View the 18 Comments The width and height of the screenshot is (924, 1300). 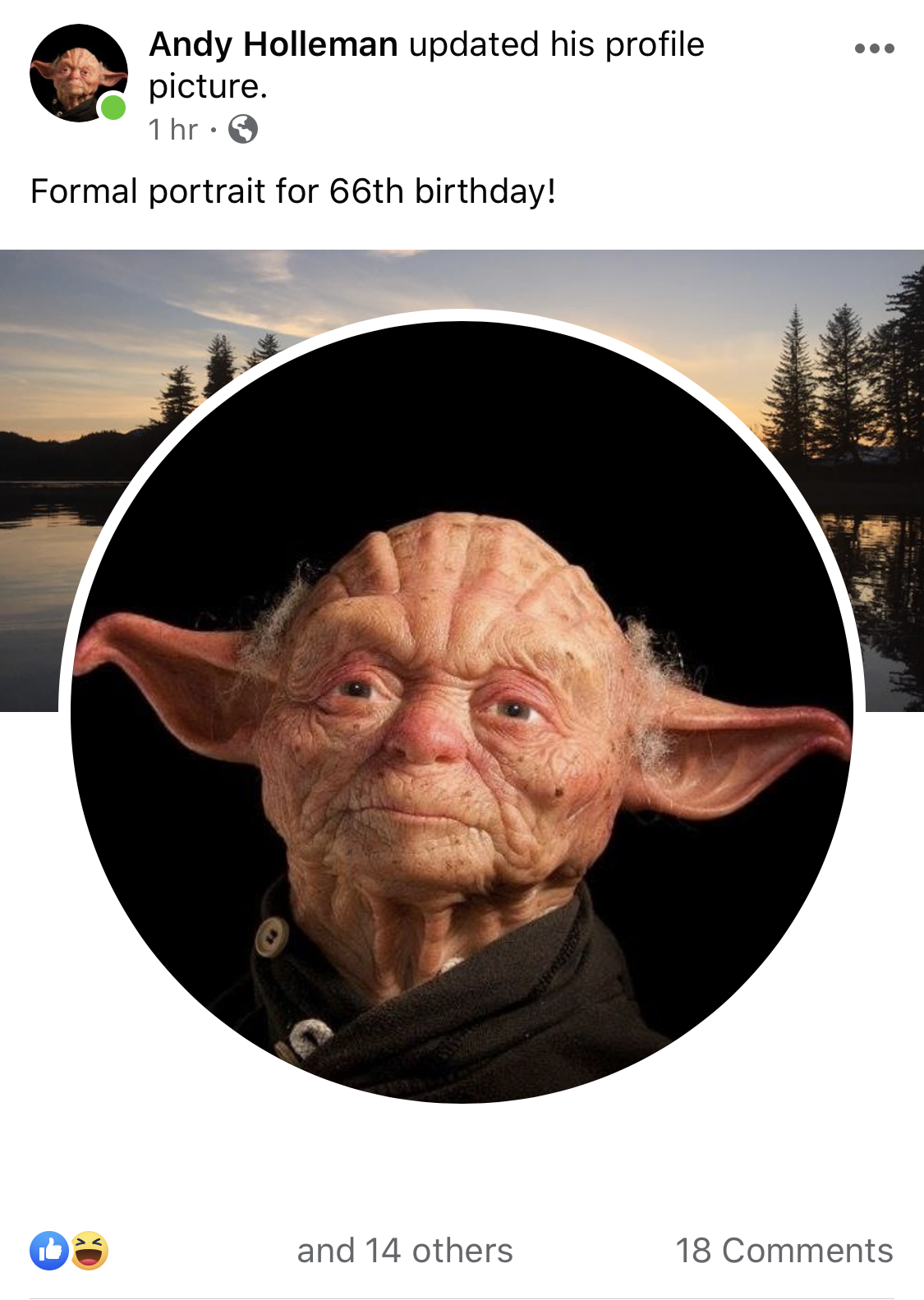coord(784,1251)
